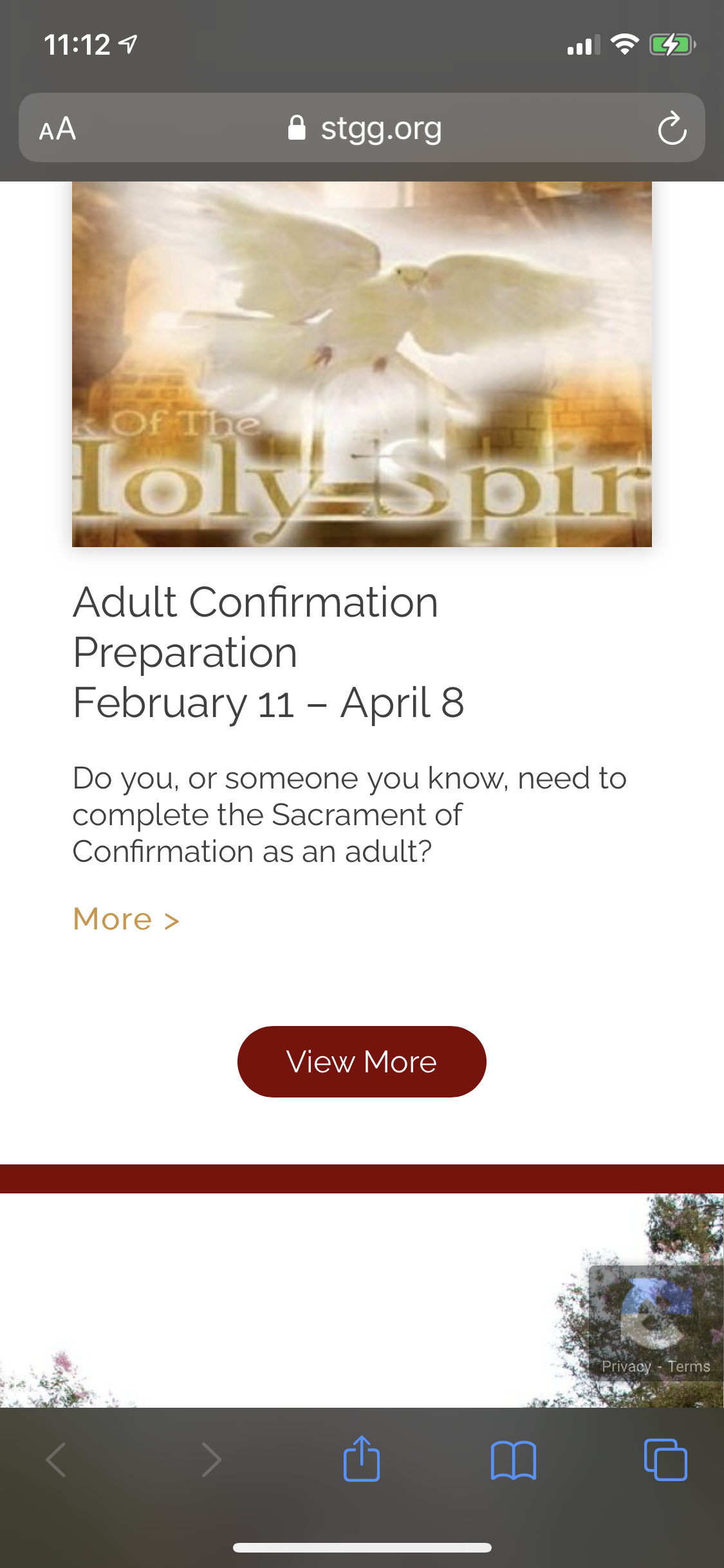Open the Safari bookmarks
This screenshot has height=1568, width=724.
tap(513, 1460)
